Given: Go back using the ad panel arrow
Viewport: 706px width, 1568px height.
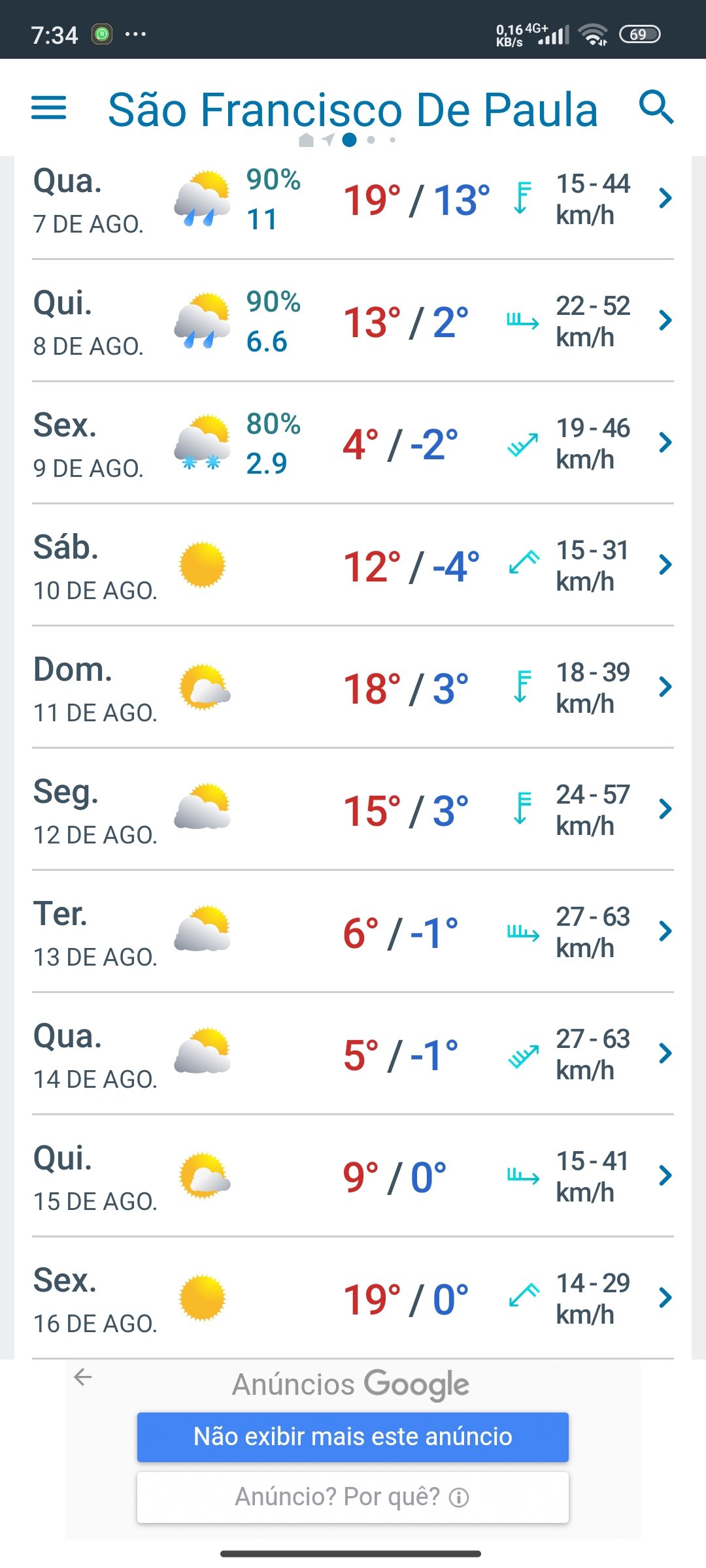Looking at the screenshot, I should tap(83, 1377).
